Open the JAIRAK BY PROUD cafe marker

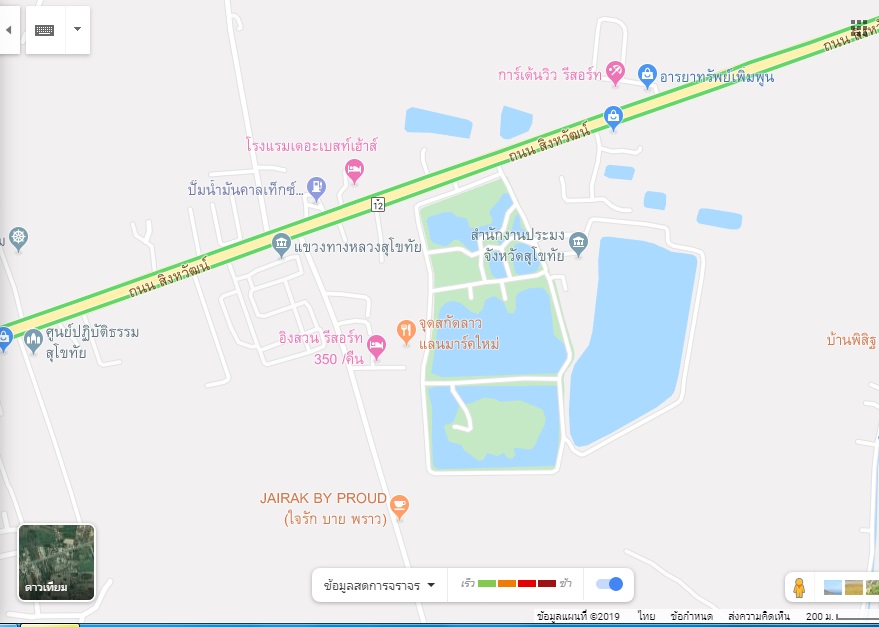tap(399, 504)
